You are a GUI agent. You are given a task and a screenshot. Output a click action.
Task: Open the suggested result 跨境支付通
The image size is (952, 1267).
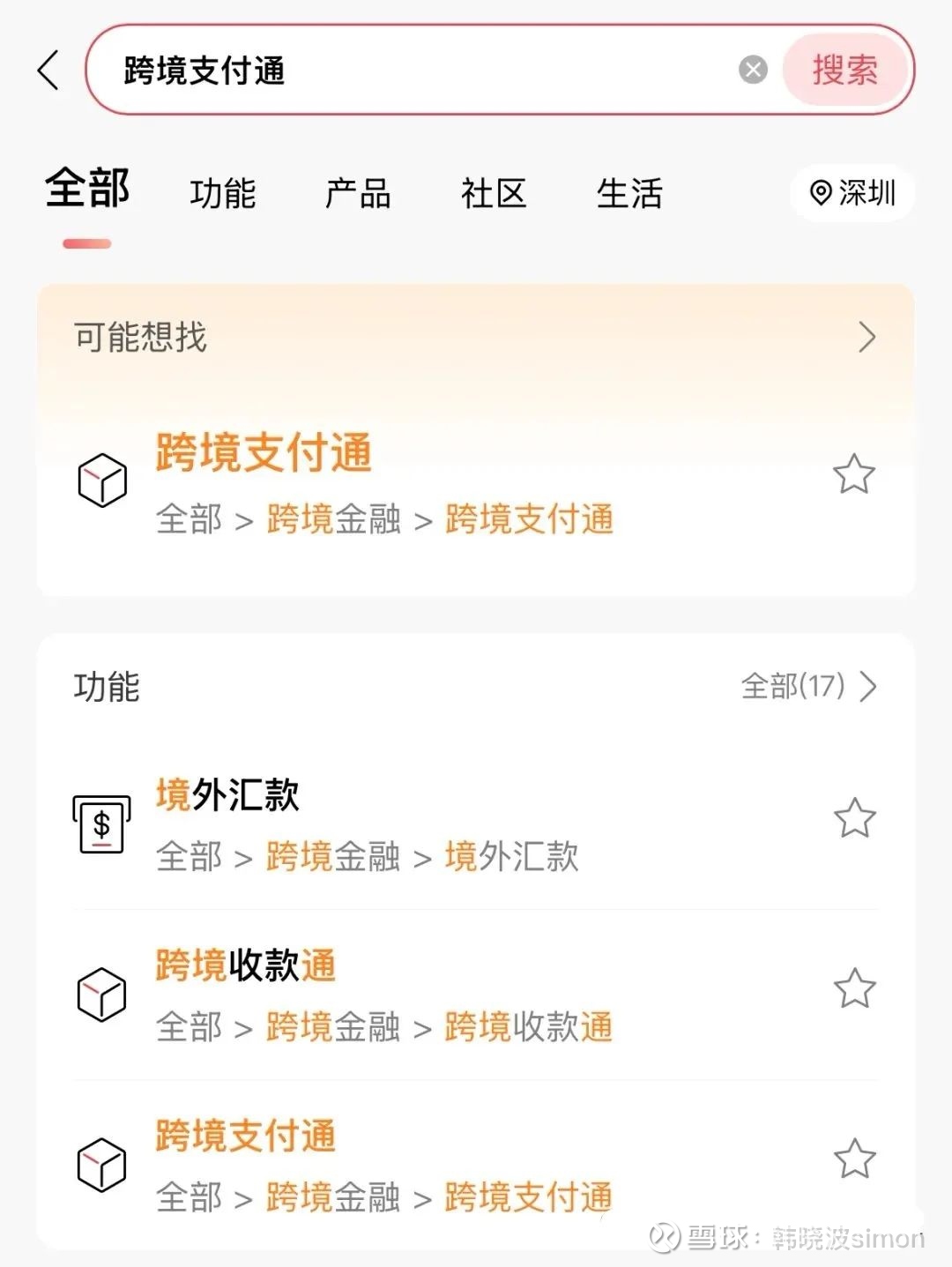coord(262,454)
